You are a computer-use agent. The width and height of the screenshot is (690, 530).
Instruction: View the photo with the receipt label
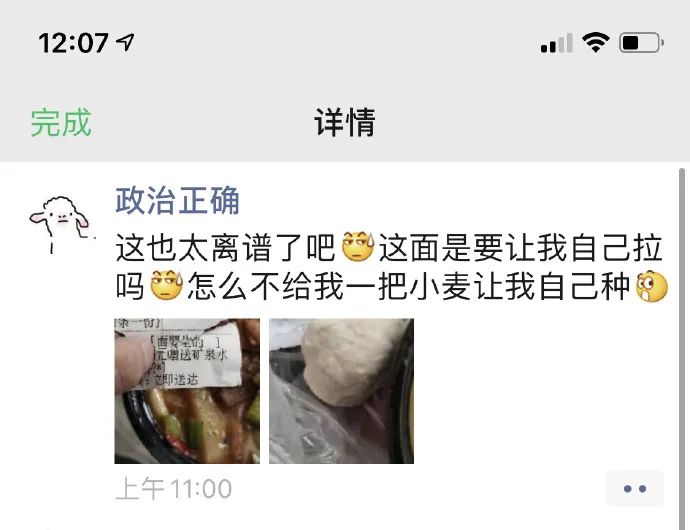(x=187, y=391)
